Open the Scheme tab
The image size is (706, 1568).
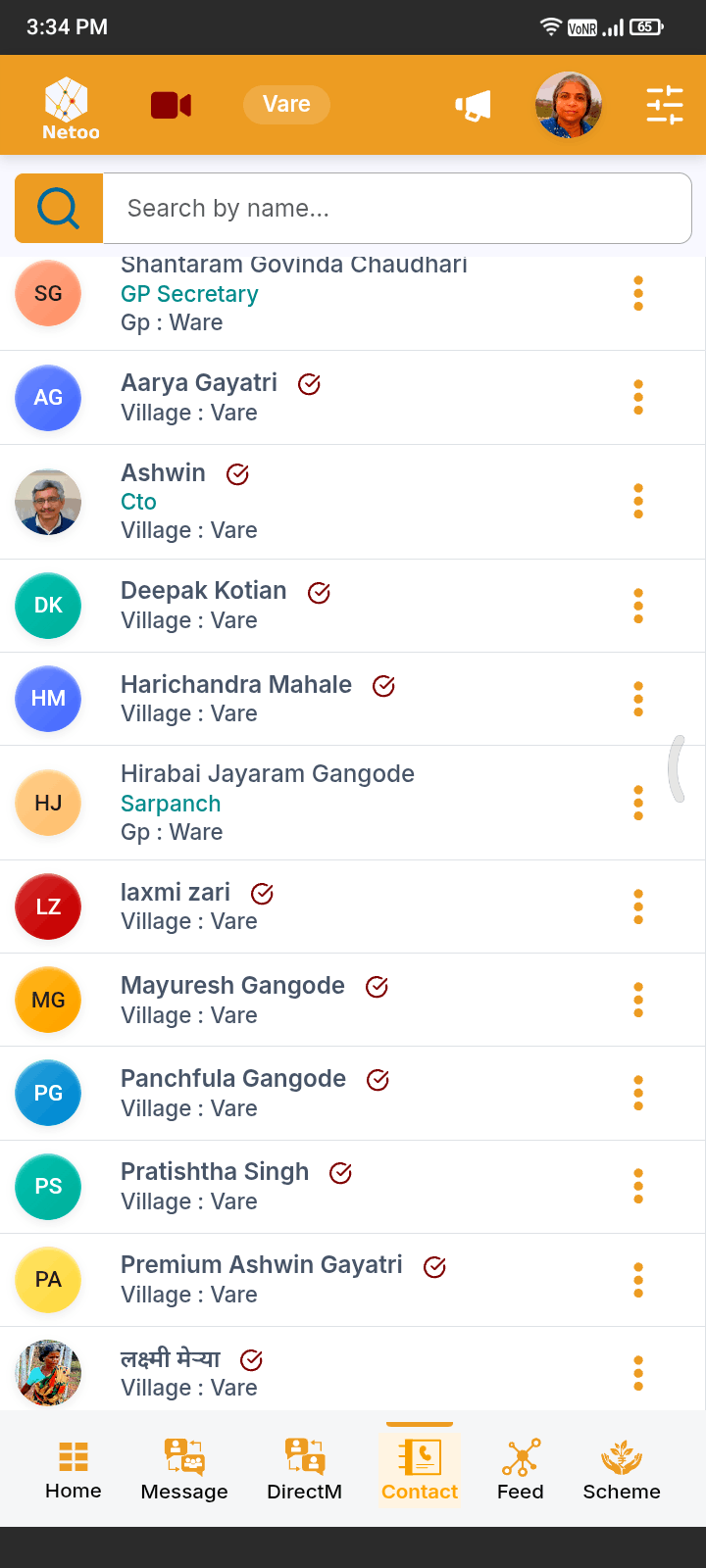tap(622, 1470)
